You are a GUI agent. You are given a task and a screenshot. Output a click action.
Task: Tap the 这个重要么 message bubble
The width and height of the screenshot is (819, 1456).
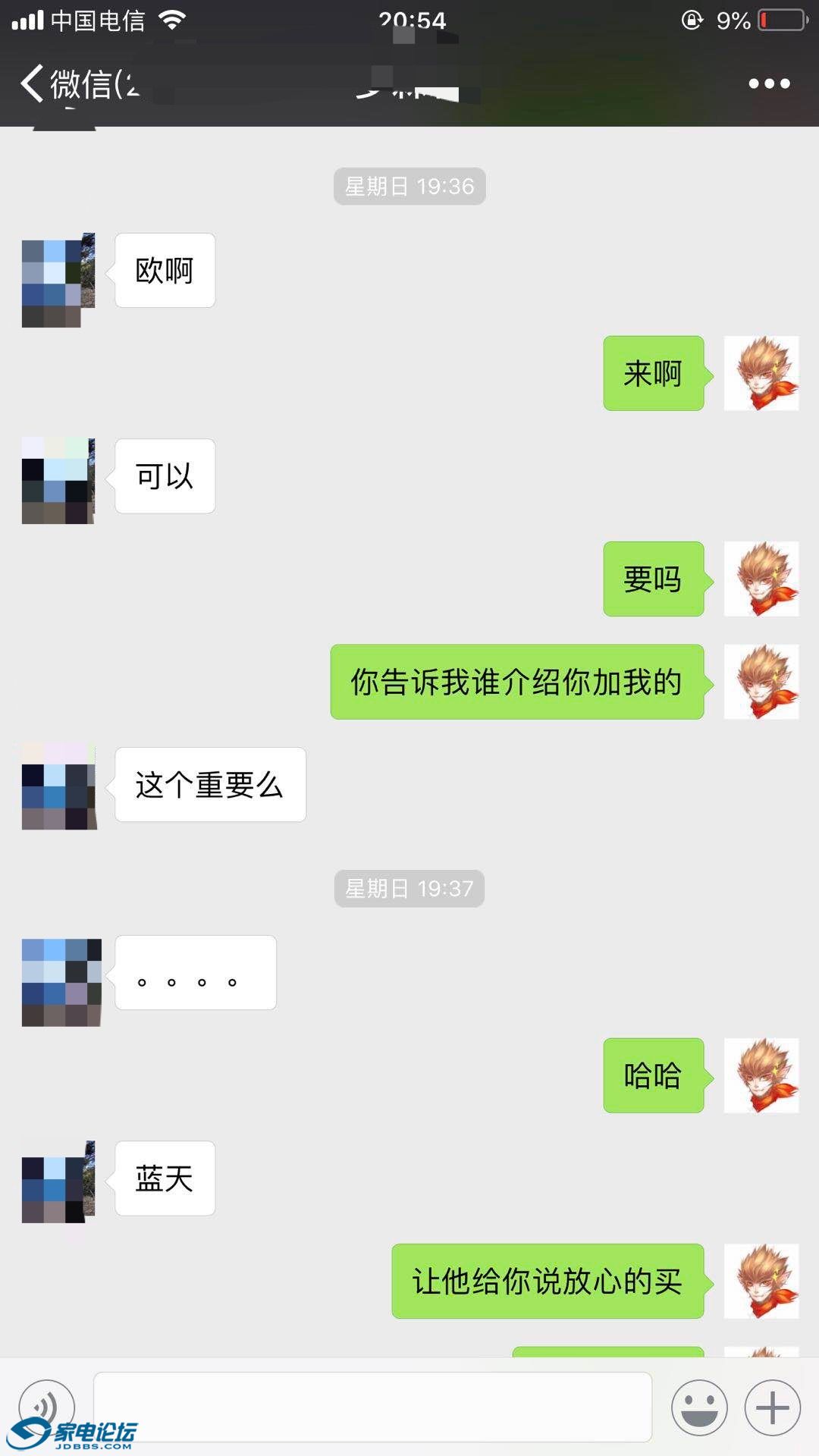pos(210,786)
